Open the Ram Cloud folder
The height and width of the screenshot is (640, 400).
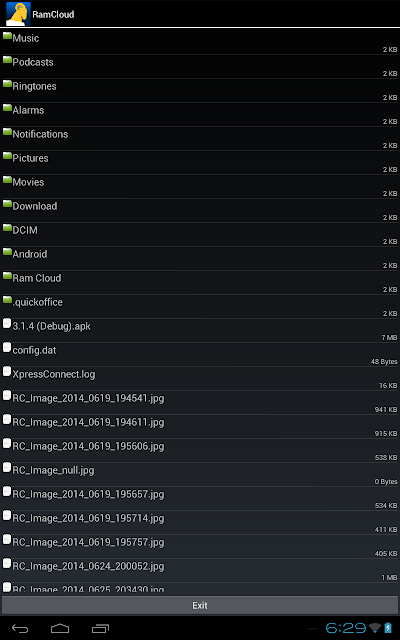click(200, 282)
